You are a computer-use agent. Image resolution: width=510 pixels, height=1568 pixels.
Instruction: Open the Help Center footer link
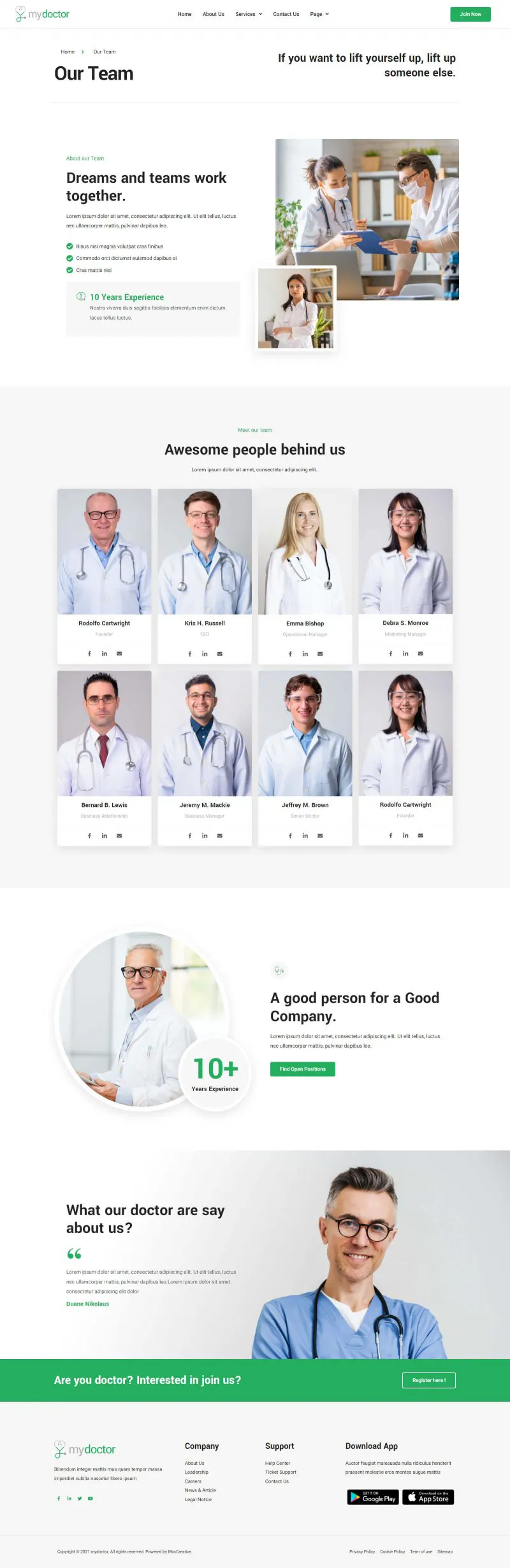click(277, 1463)
